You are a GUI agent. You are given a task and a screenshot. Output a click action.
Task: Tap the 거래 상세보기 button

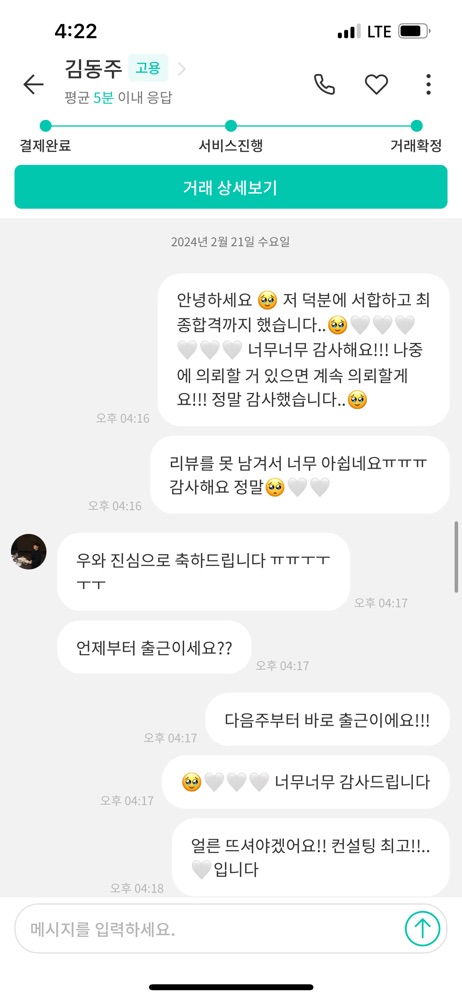231,188
